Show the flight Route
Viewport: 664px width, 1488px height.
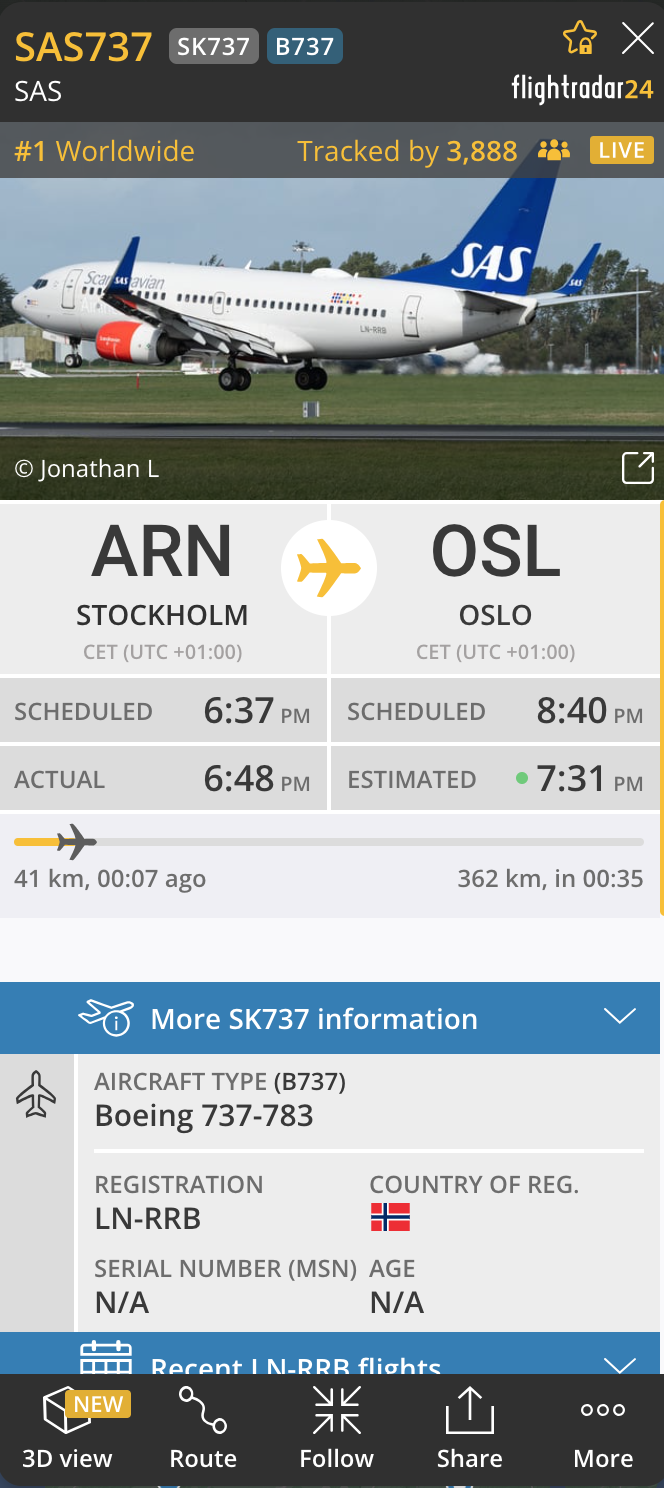(203, 1430)
